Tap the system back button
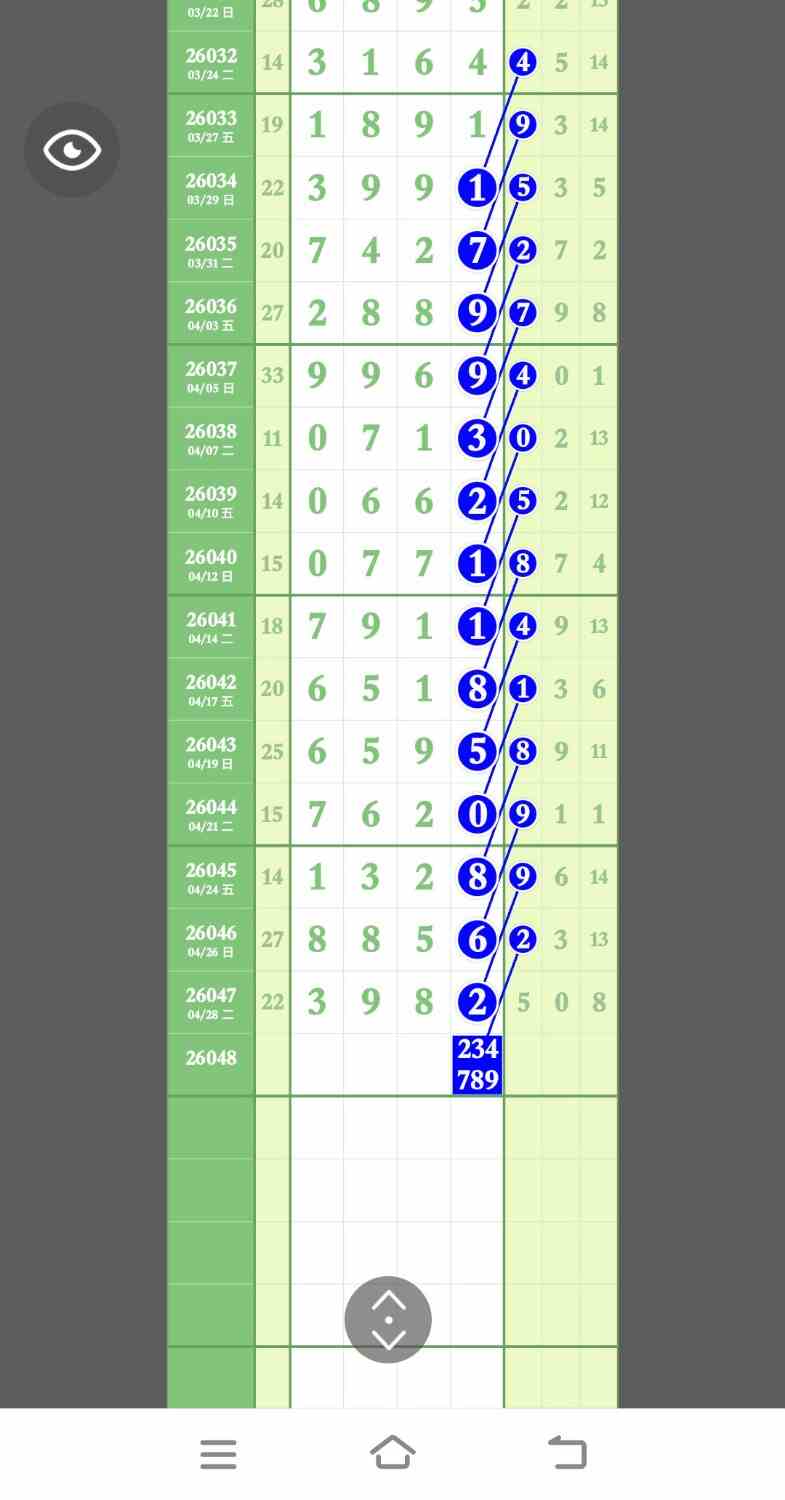The height and width of the screenshot is (1500, 785). (567, 1452)
